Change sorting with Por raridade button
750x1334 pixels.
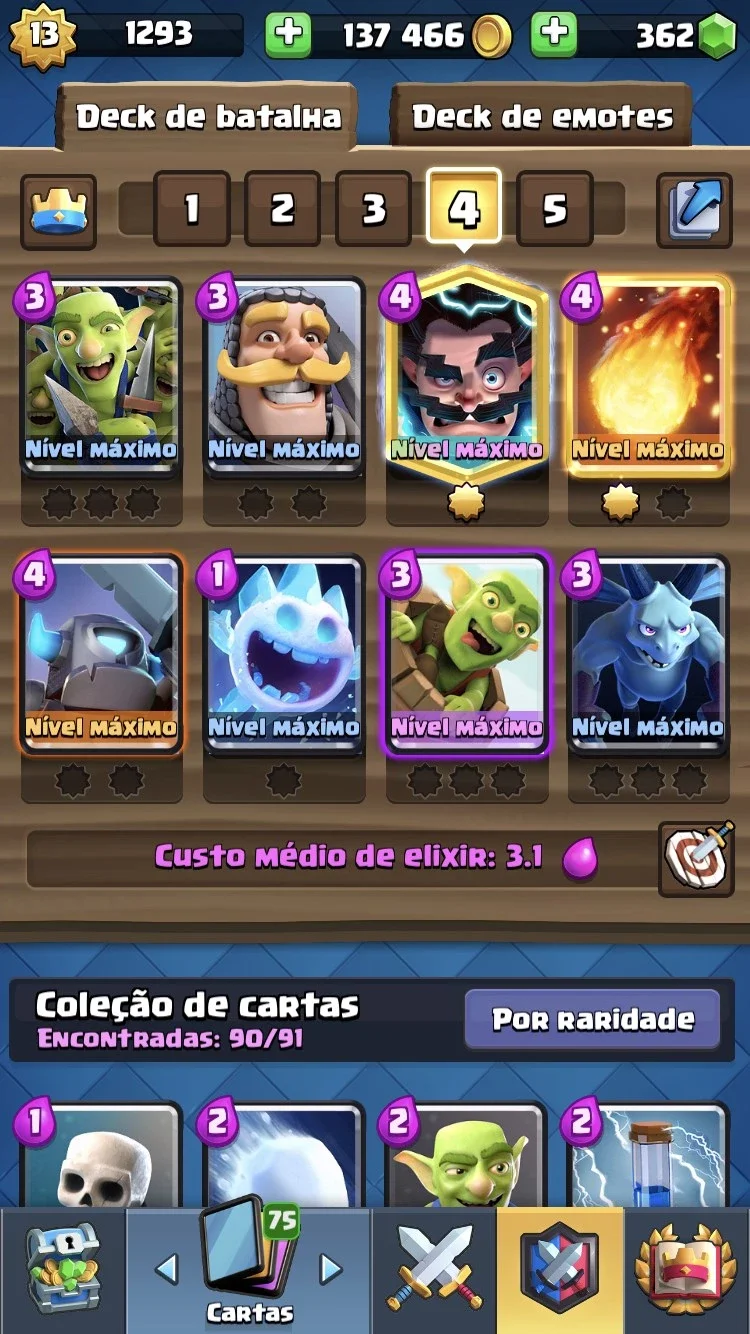[x=593, y=1020]
